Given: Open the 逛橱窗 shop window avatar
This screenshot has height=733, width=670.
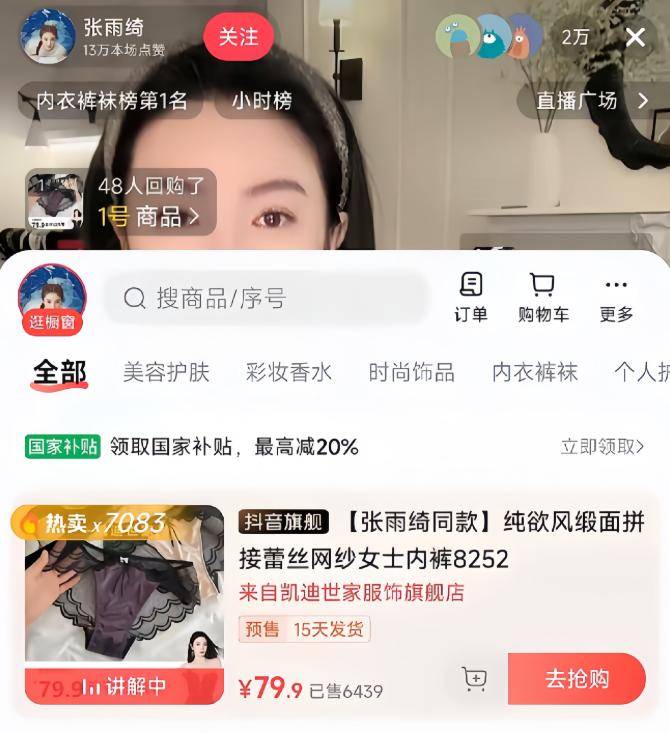Looking at the screenshot, I should point(52,299).
